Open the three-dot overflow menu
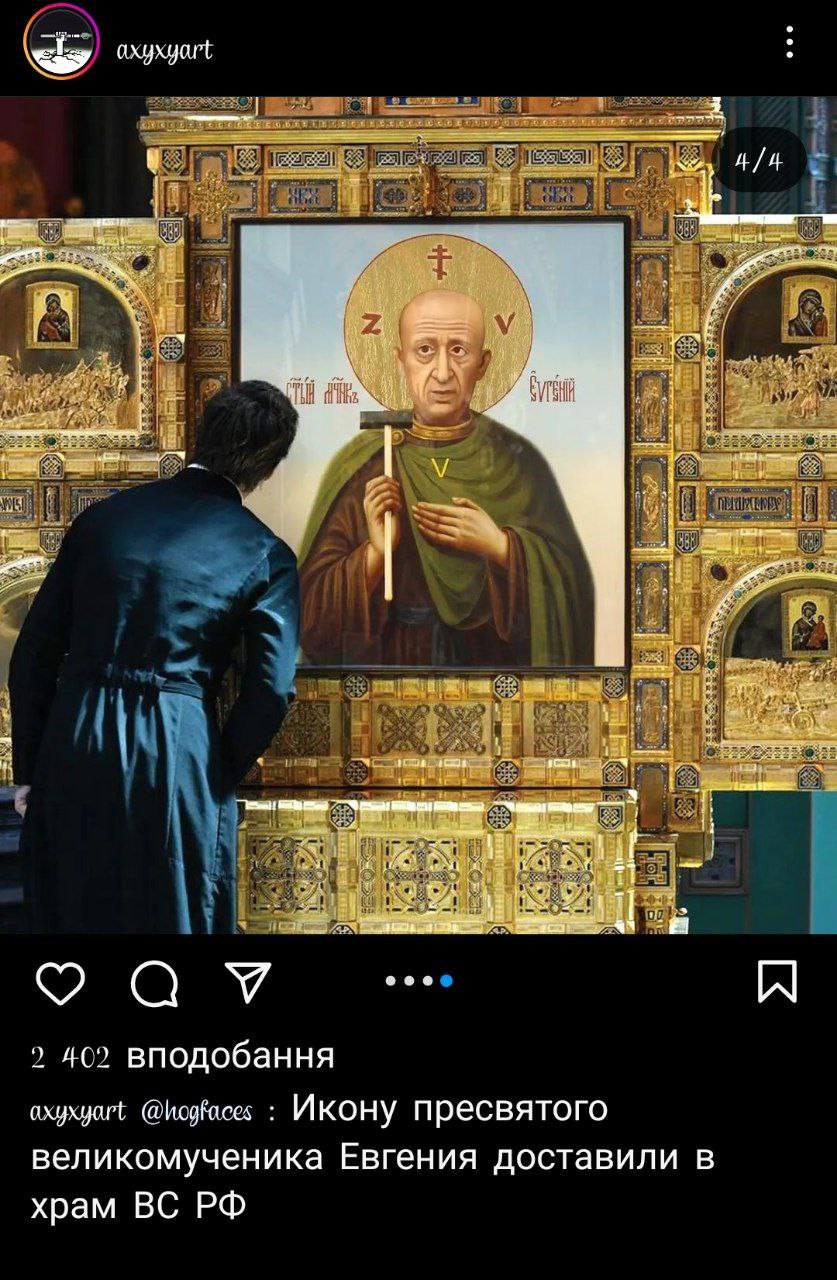 (790, 42)
